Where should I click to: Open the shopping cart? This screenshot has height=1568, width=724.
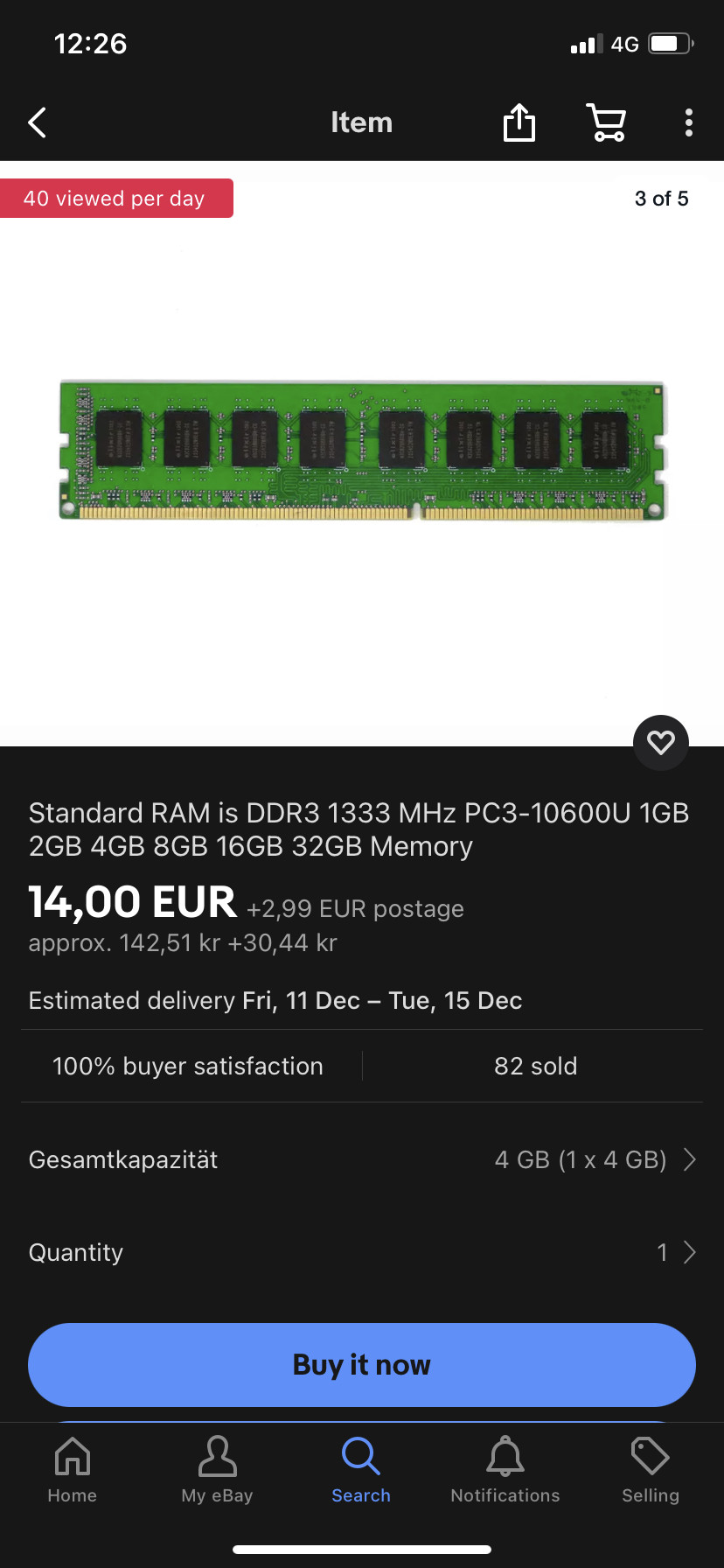[x=606, y=122]
